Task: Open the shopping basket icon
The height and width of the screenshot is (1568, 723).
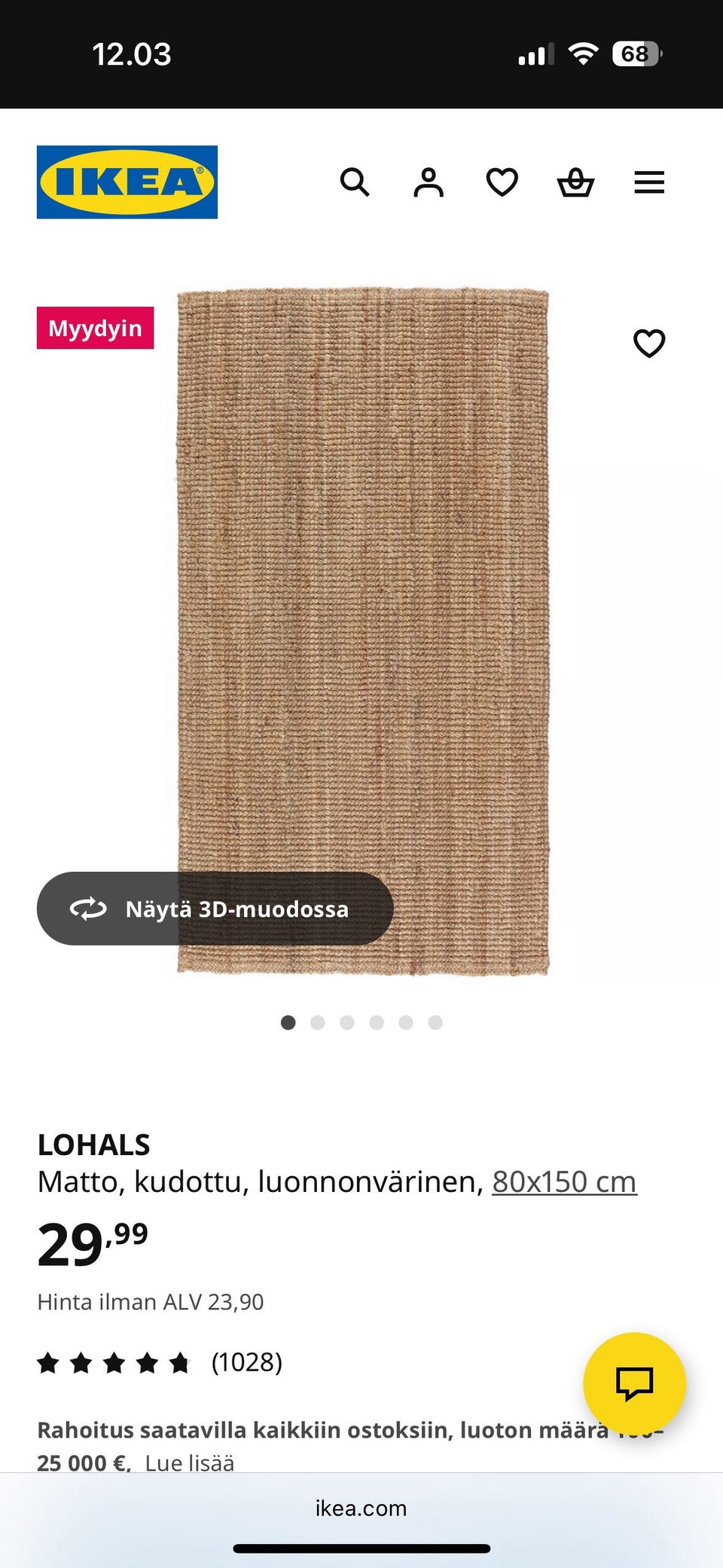Action: pyautogui.click(x=575, y=182)
